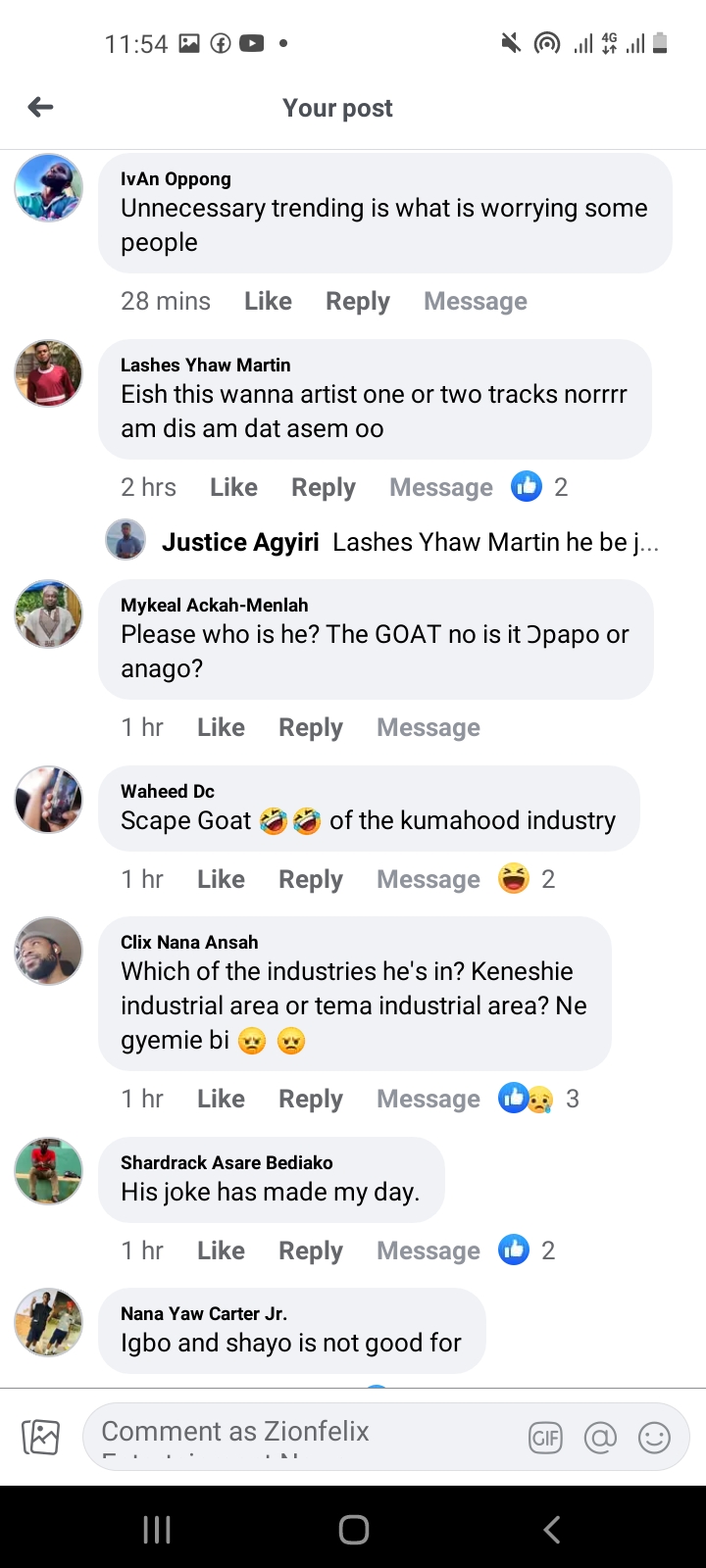706x1568 pixels.
Task: Open Nana Yaw Carter Jr.'s profile picture
Action: coord(48,1322)
